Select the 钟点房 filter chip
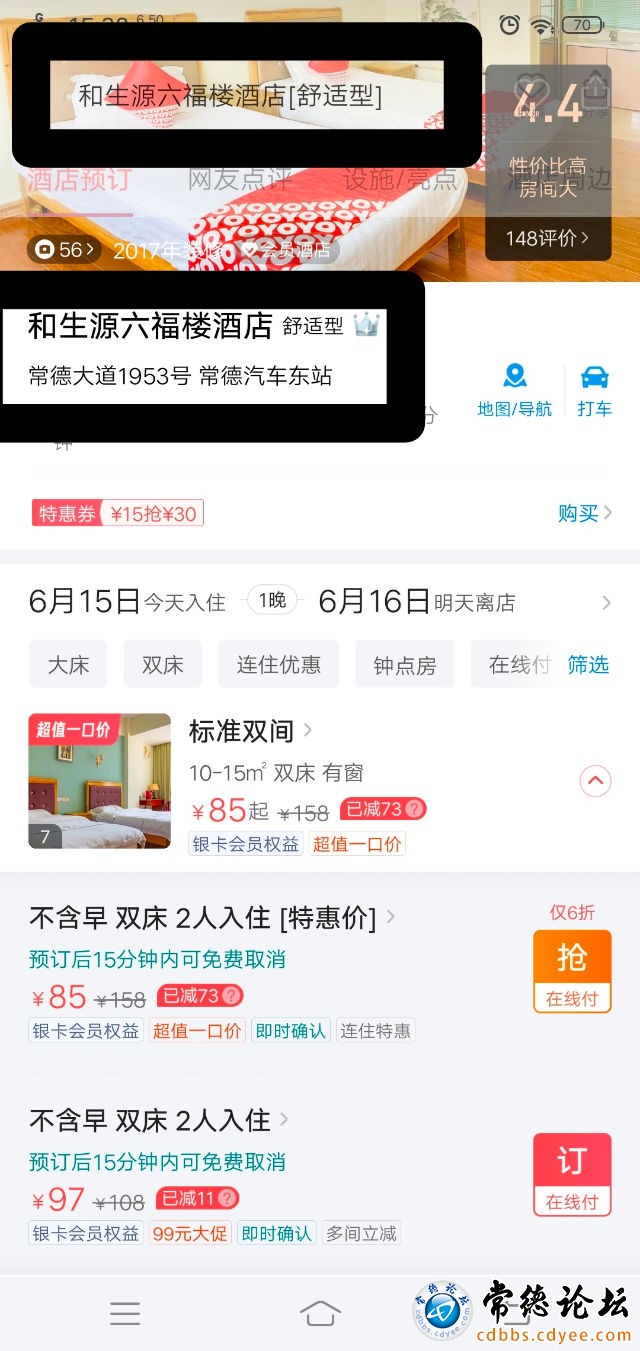This screenshot has height=1351, width=640. [404, 664]
